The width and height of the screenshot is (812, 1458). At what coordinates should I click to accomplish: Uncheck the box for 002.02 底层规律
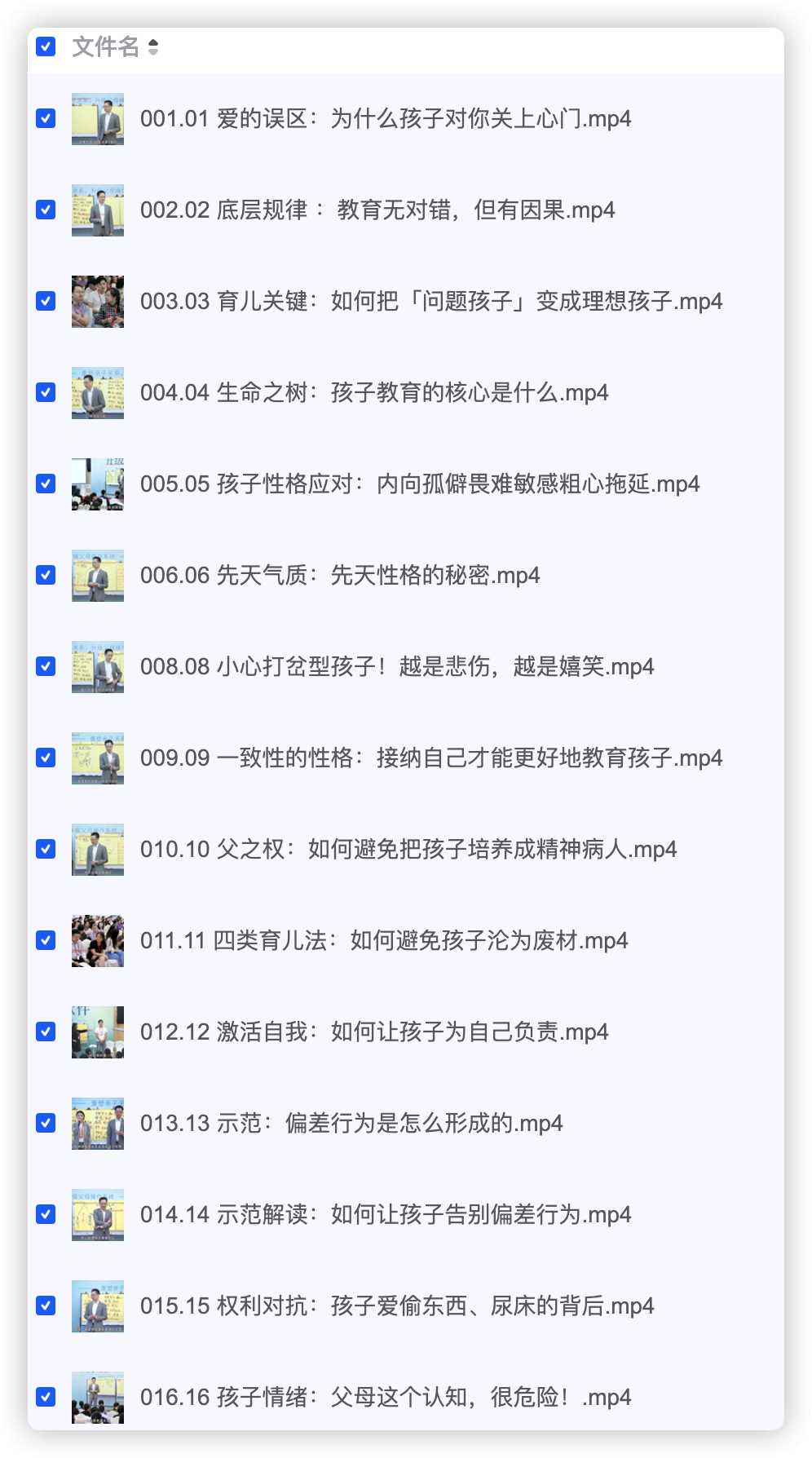[x=46, y=210]
